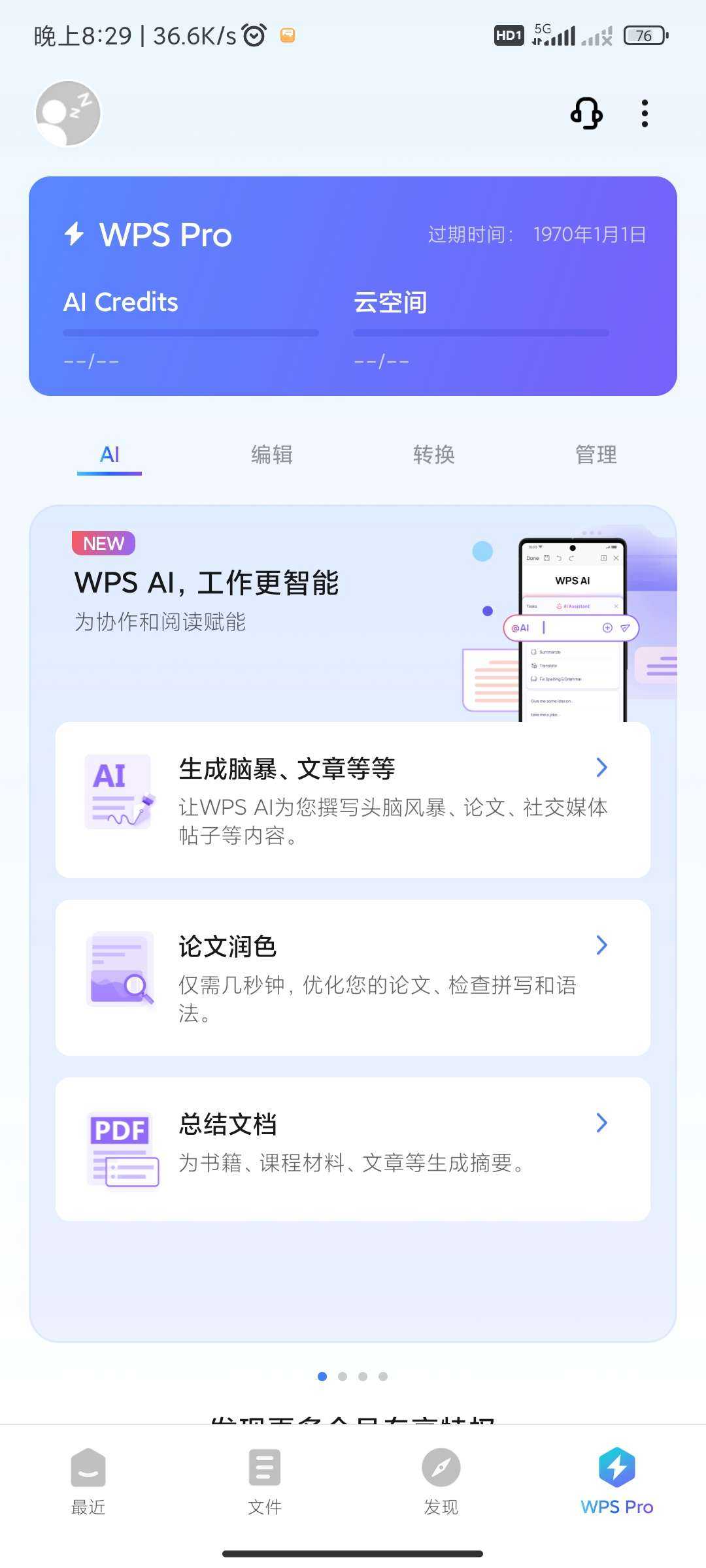Open 总结文档 feature
This screenshot has height=1568, width=706.
point(353,1149)
